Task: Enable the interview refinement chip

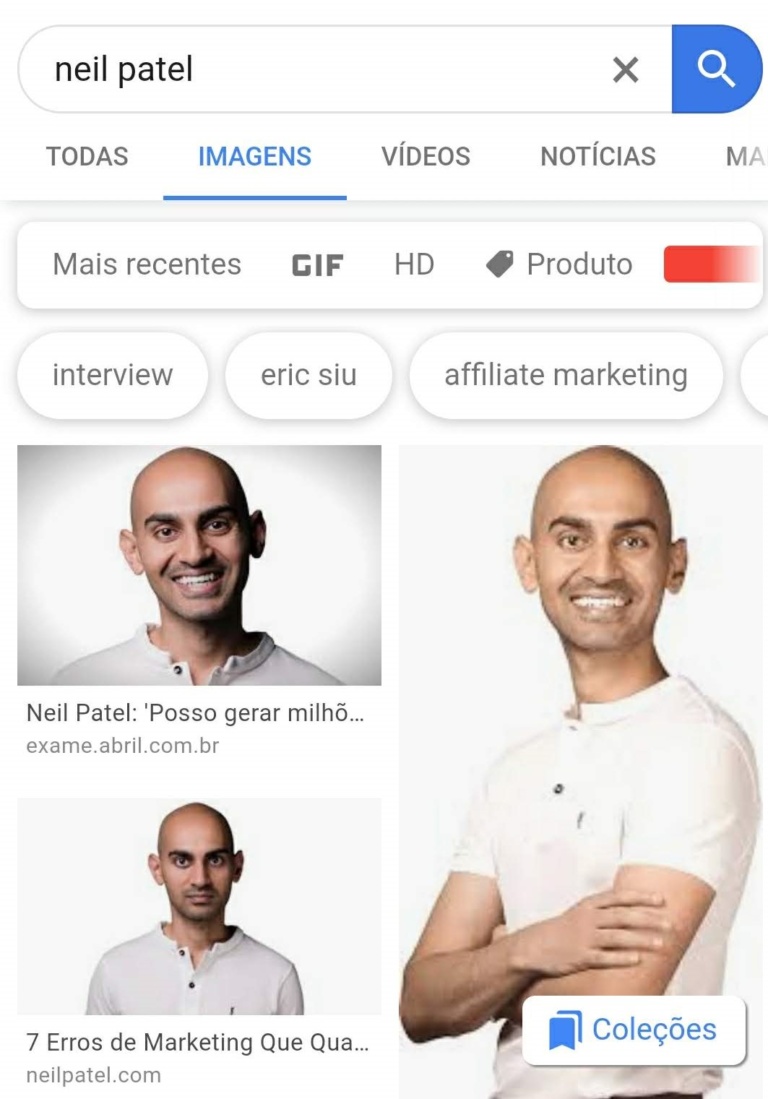Action: (x=112, y=374)
